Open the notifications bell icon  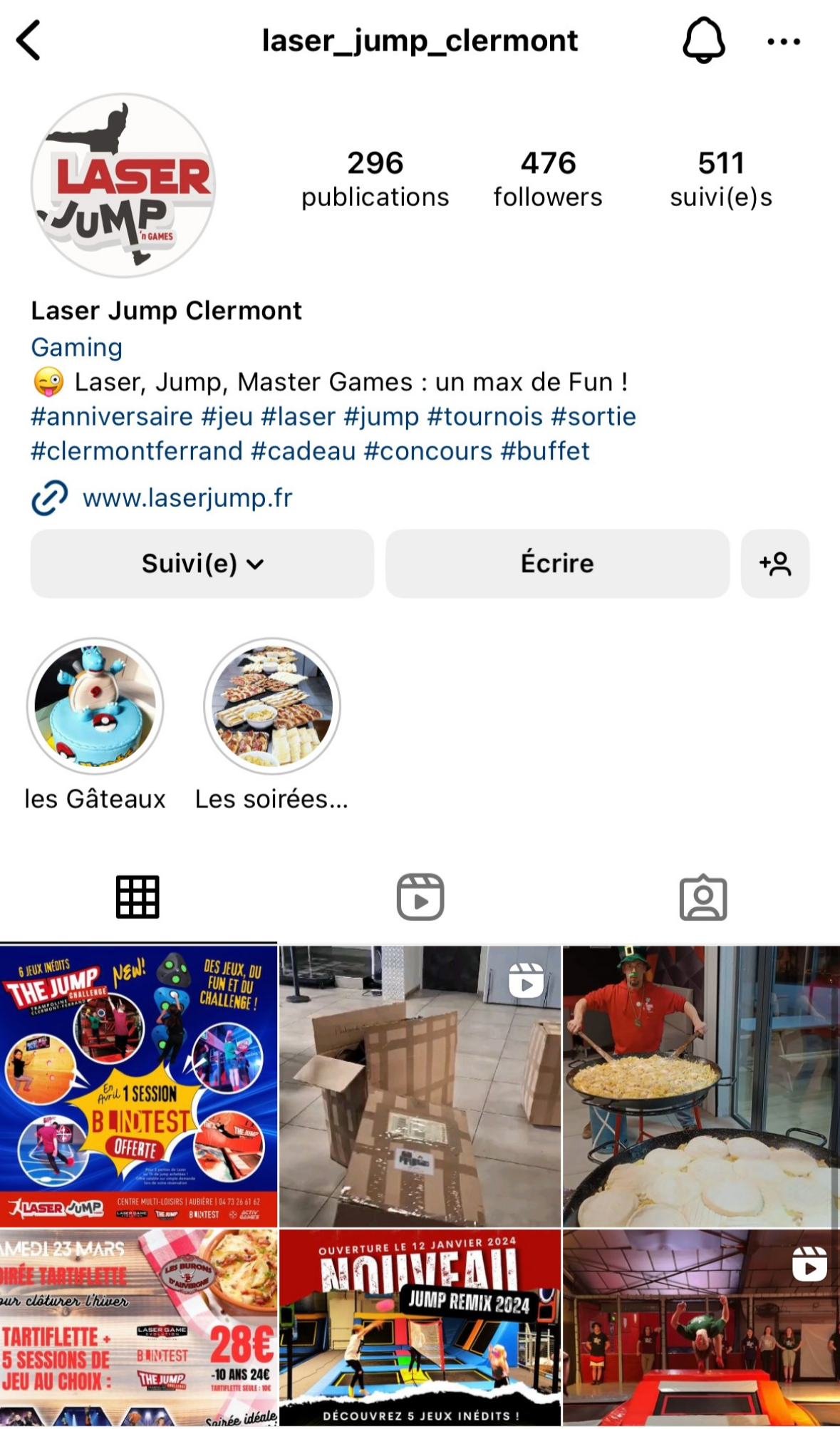coord(704,41)
